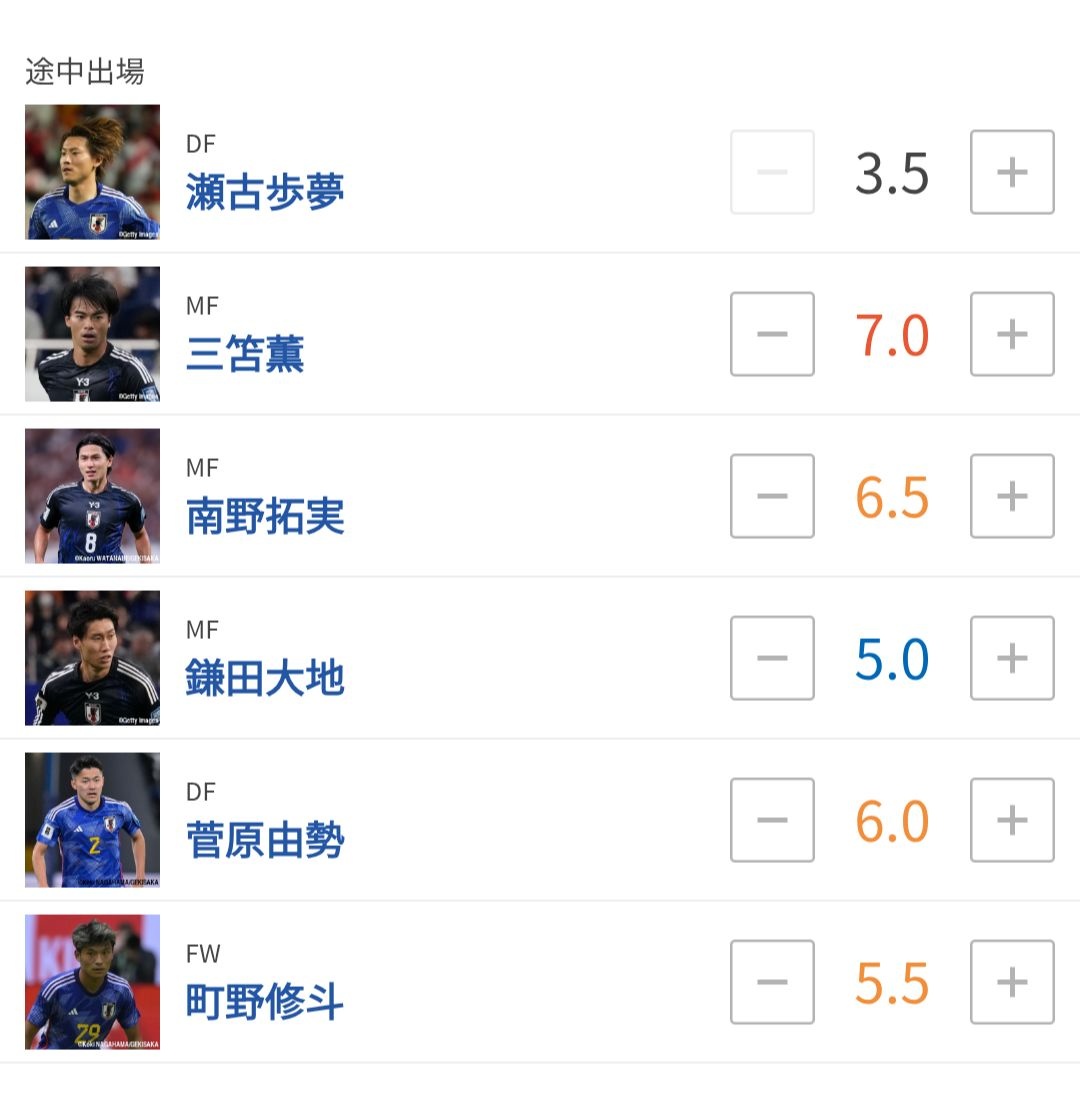Raise 町野修斗's rating with plus button
Viewport: 1080px width, 1106px height.
1012,982
